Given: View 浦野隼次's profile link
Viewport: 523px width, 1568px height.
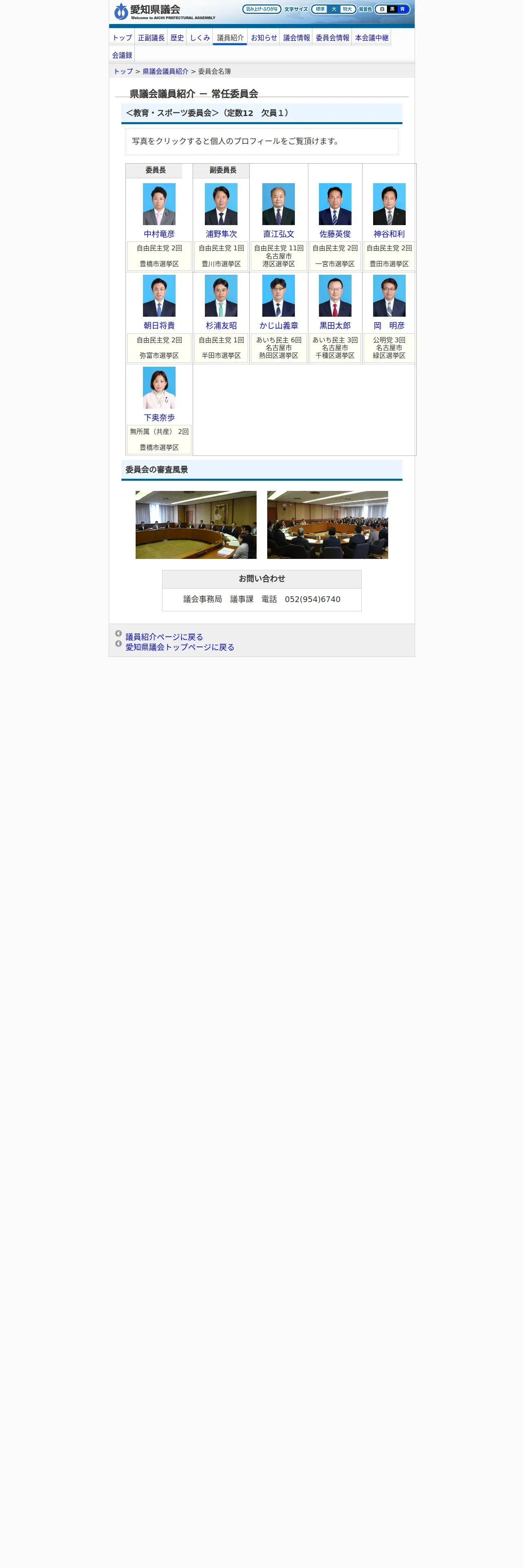Looking at the screenshot, I should [x=221, y=234].
